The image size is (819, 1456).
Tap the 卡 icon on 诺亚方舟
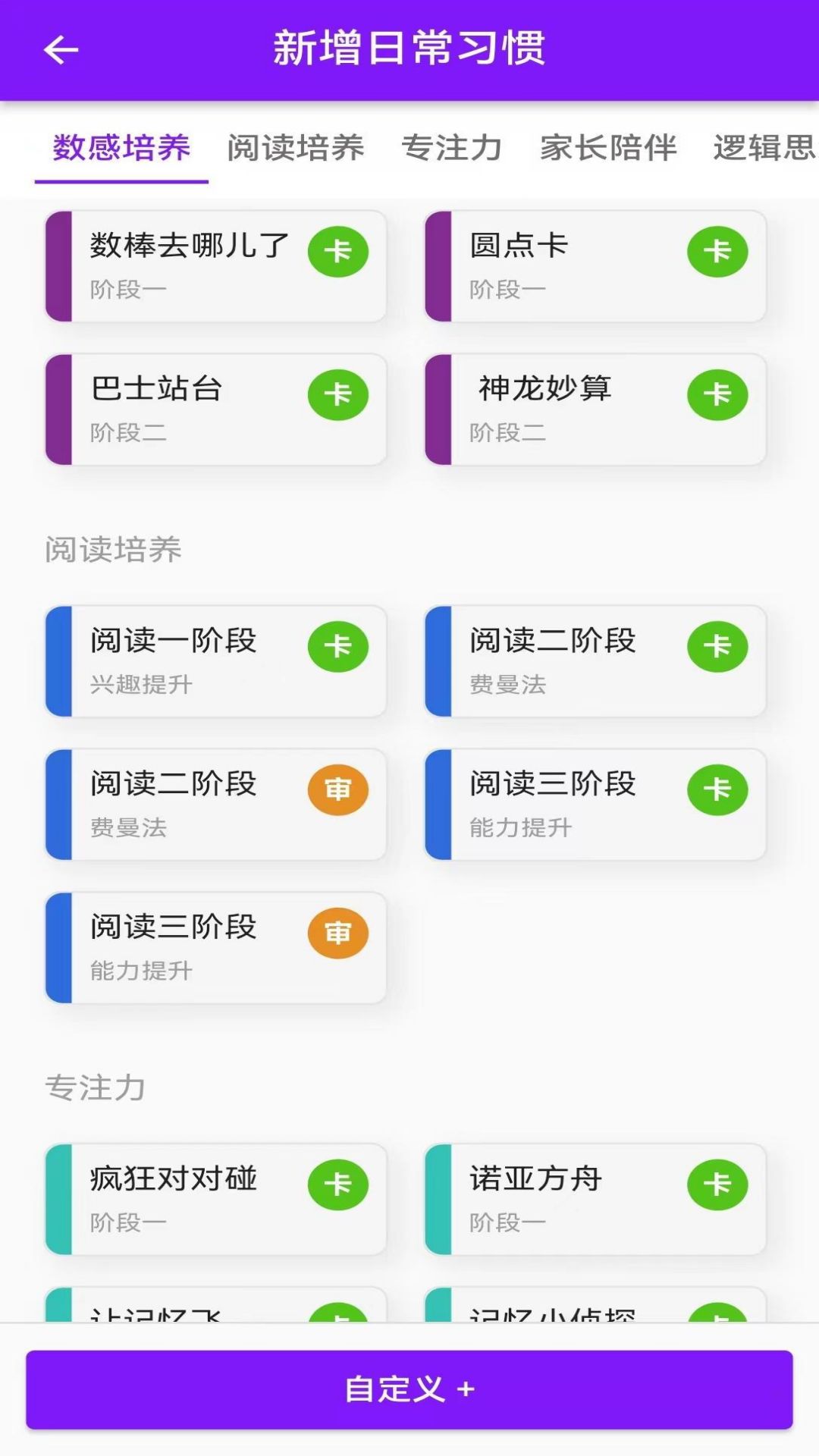click(718, 1184)
